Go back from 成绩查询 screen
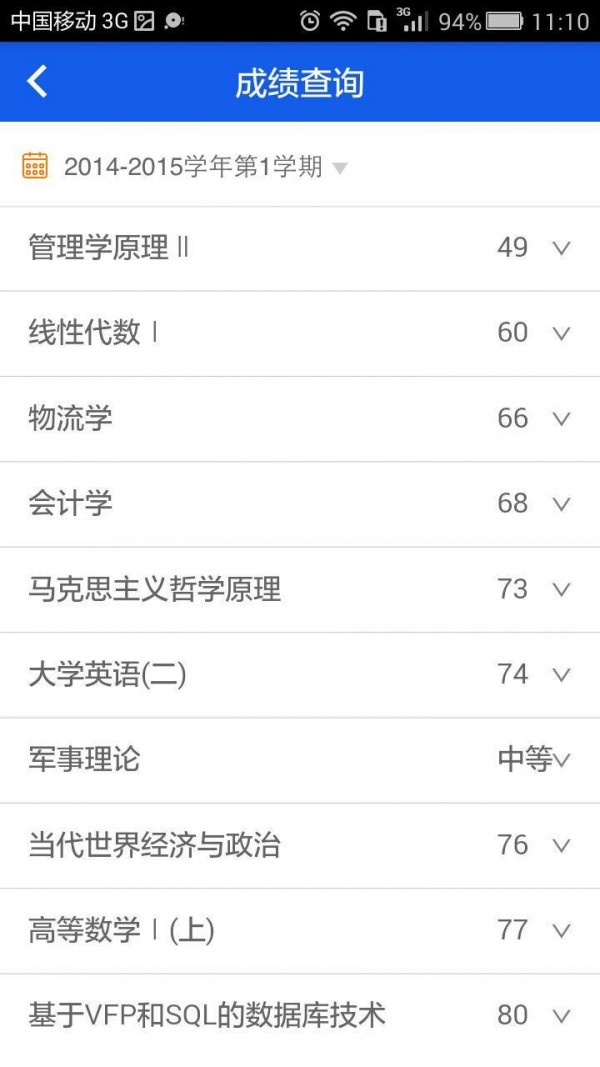The width and height of the screenshot is (600, 1067). pos(37,82)
